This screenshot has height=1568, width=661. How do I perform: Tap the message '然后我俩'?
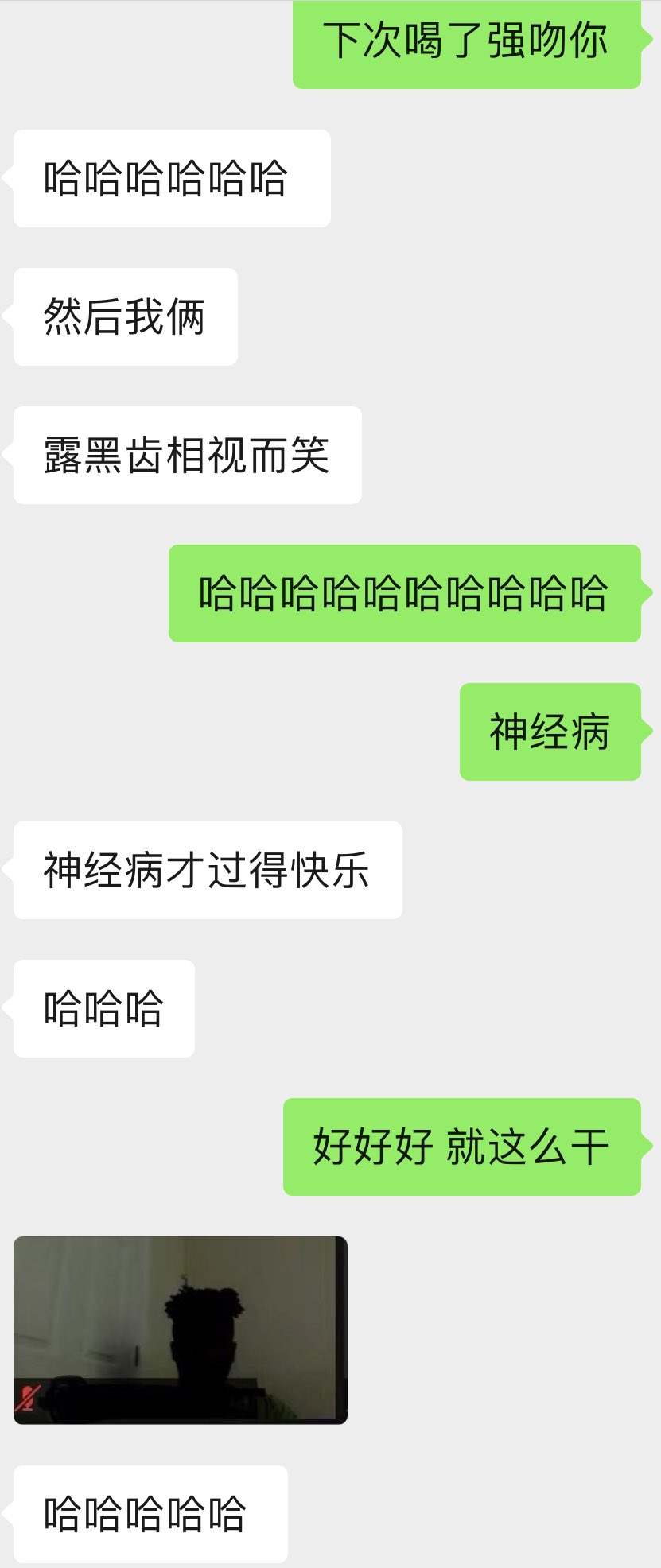tap(125, 316)
